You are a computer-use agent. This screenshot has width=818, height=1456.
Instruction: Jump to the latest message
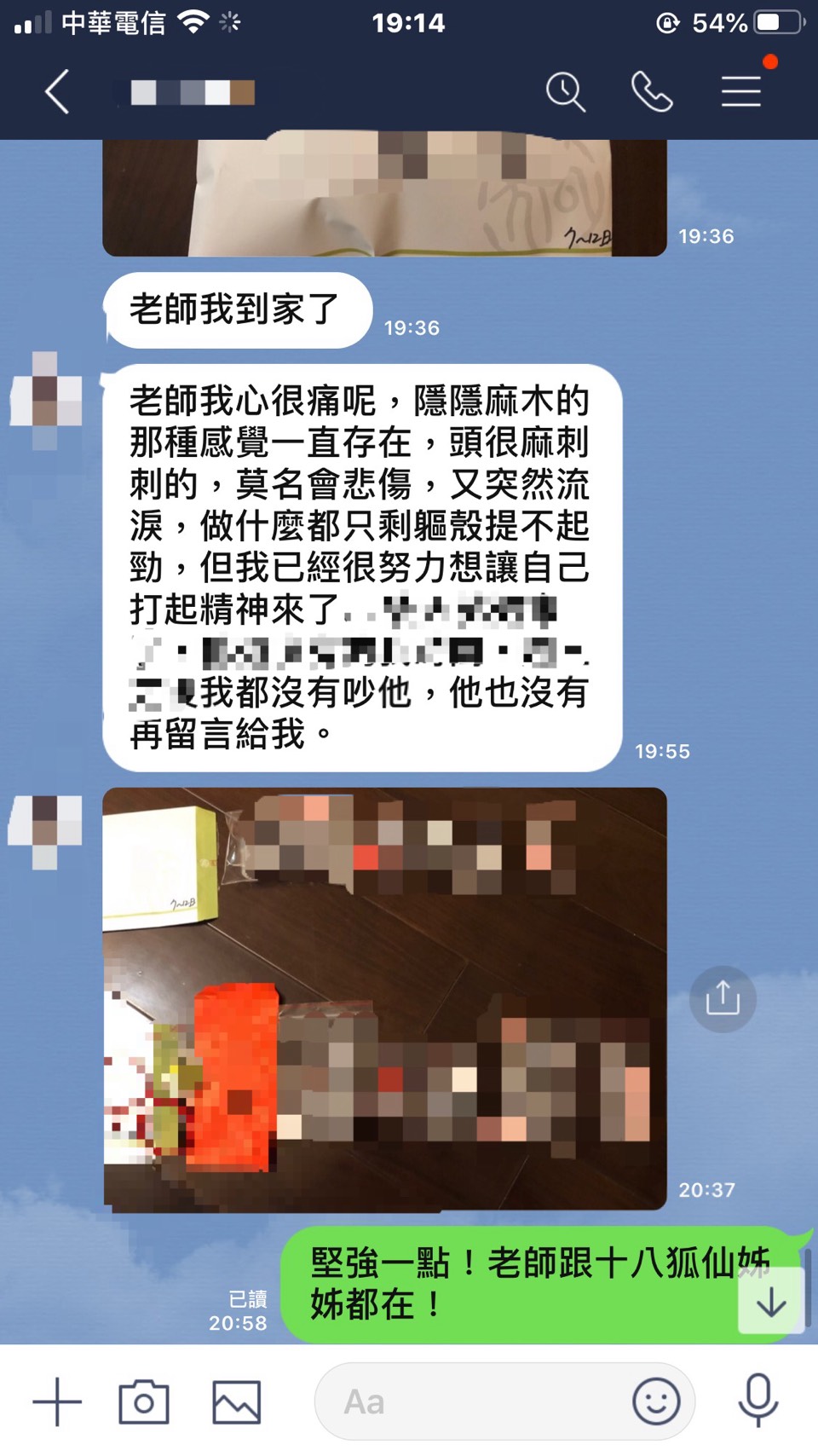click(x=771, y=1303)
